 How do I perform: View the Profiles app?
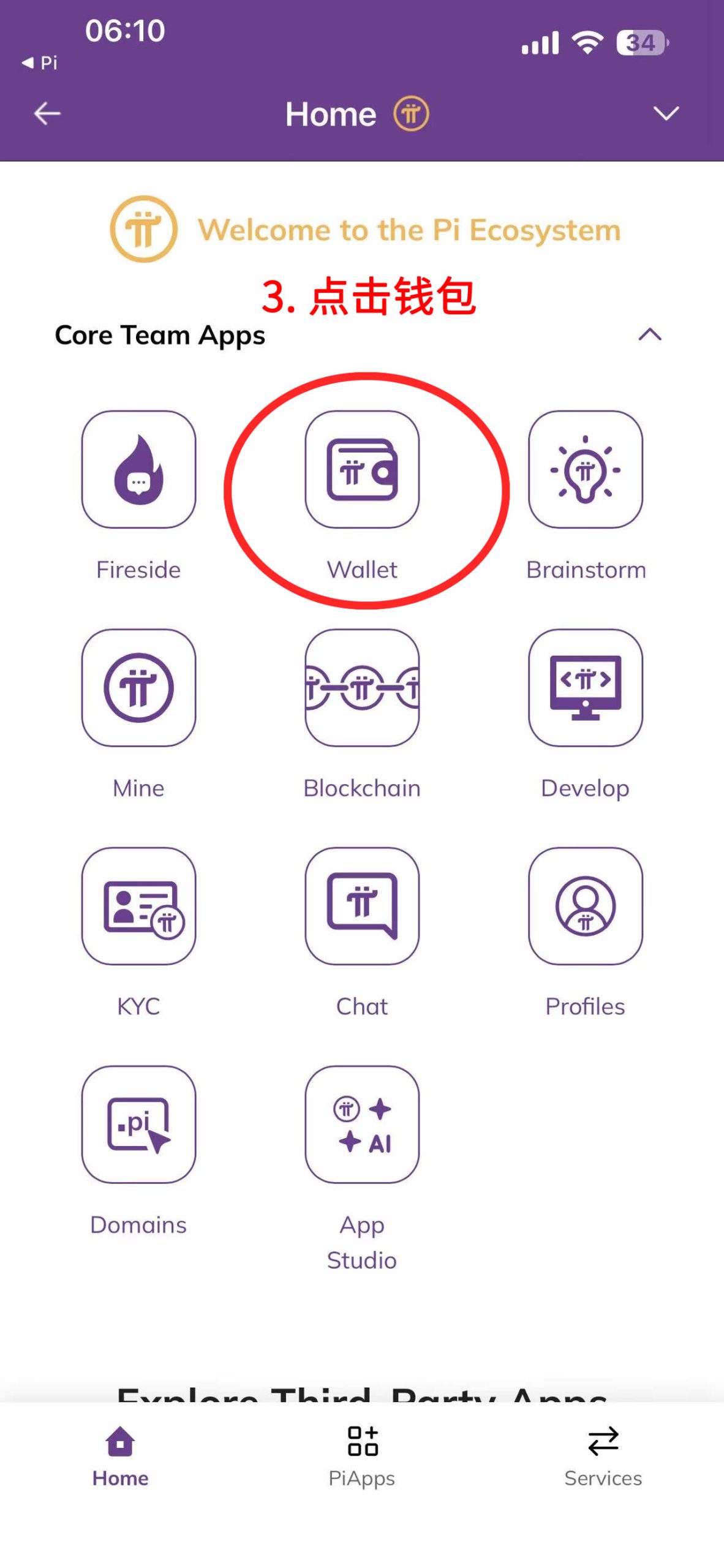pyautogui.click(x=586, y=906)
